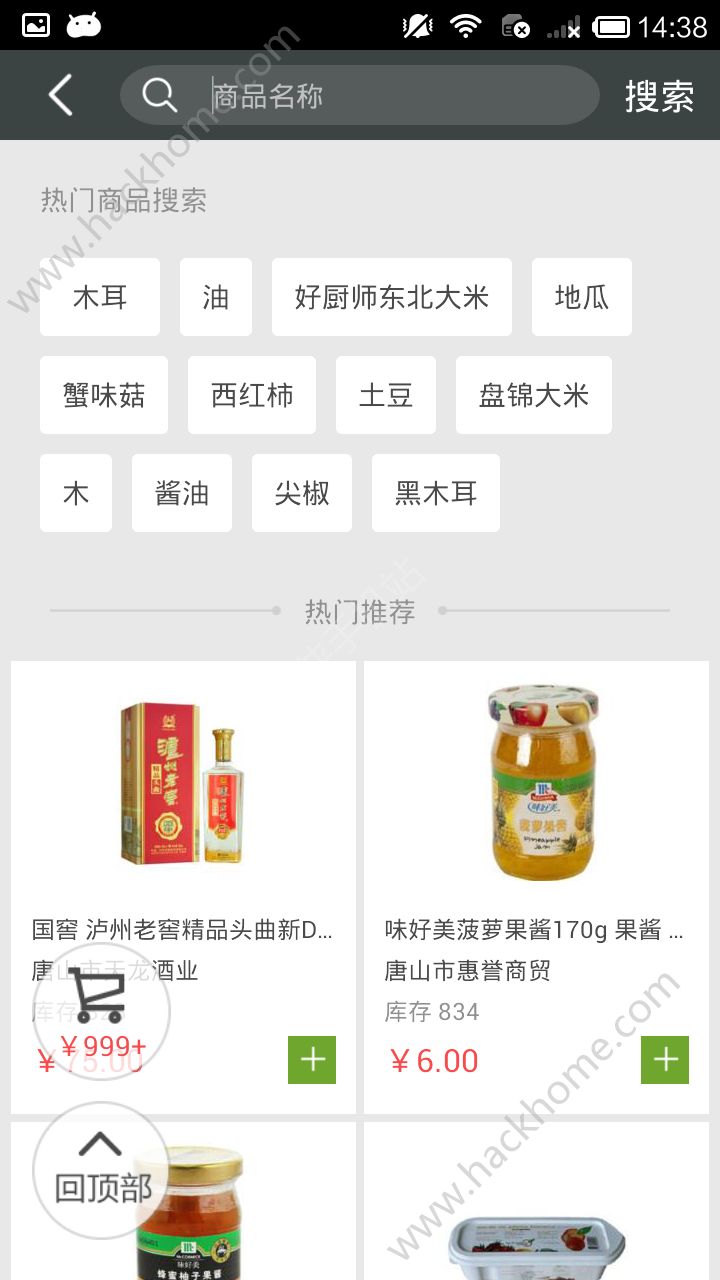Screen dimensions: 720x1280
Task: Select the 木耳 hot search chip
Action: click(x=100, y=297)
